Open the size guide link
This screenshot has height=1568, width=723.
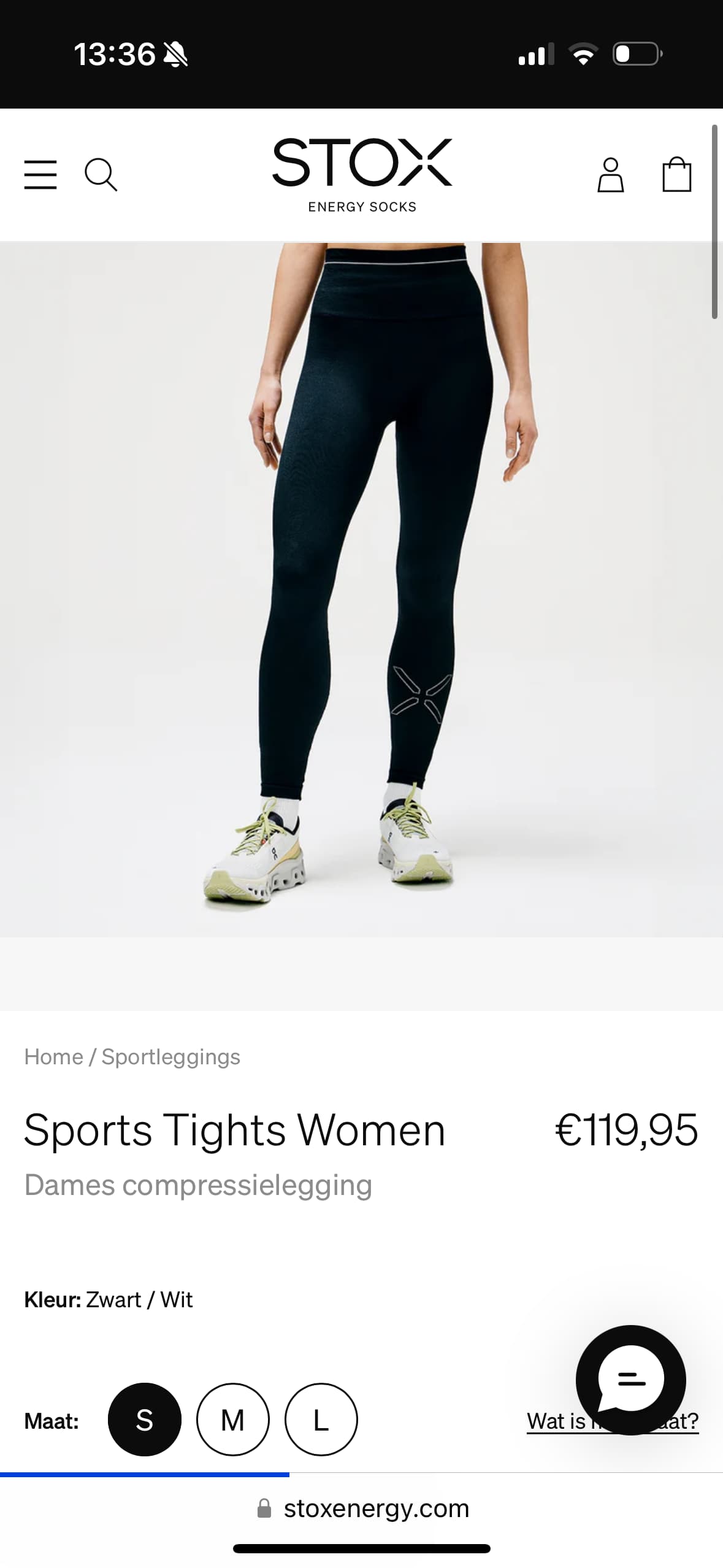551,1421
